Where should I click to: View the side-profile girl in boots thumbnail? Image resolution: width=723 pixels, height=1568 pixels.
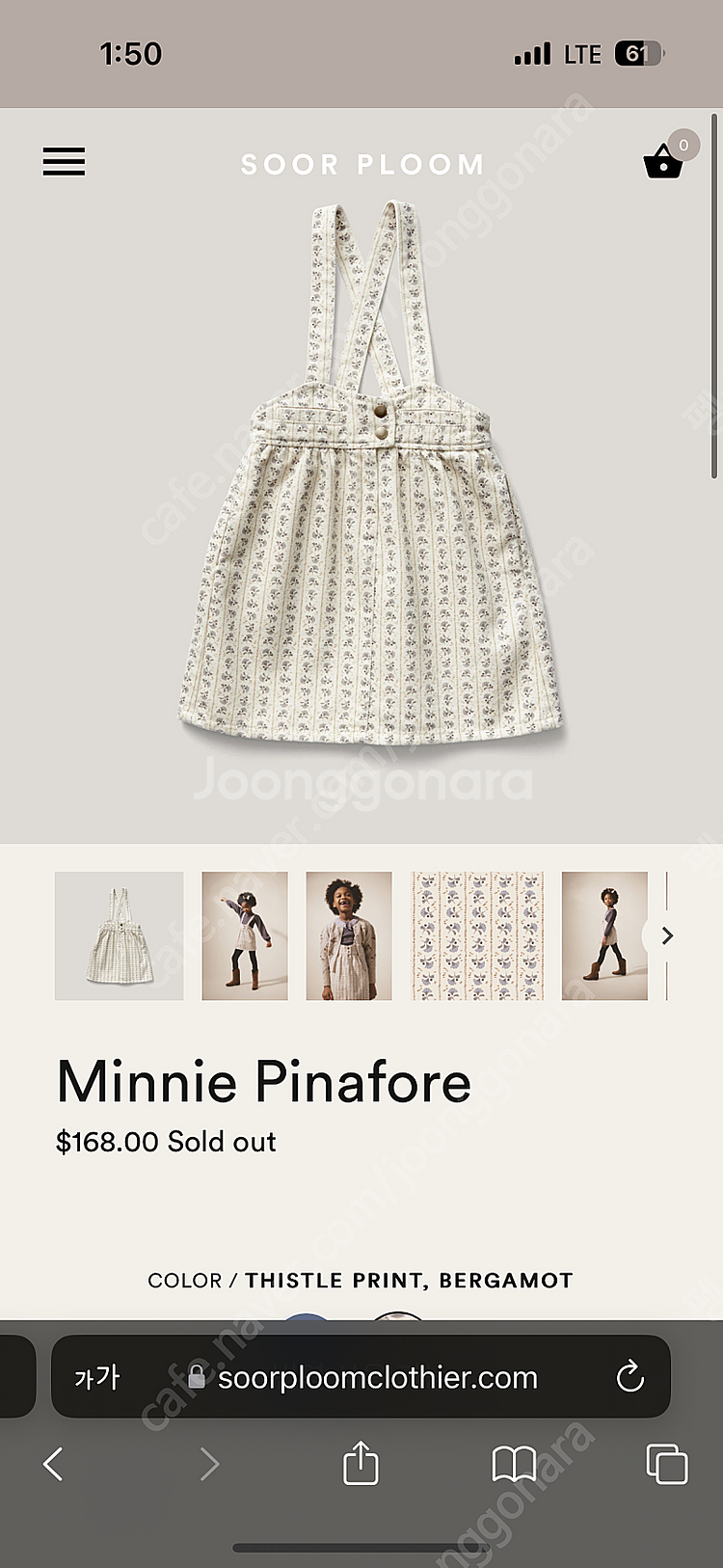(x=604, y=935)
